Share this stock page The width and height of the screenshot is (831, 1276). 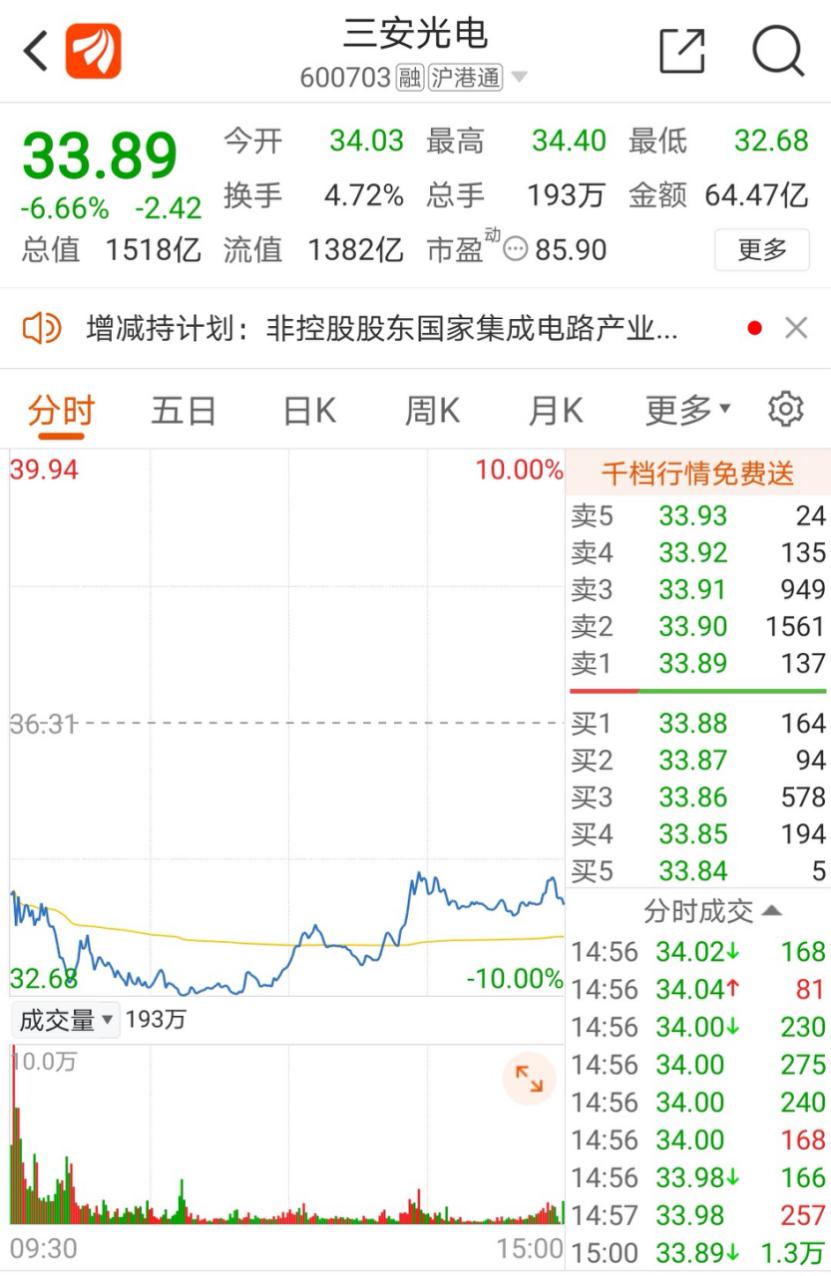tap(683, 51)
